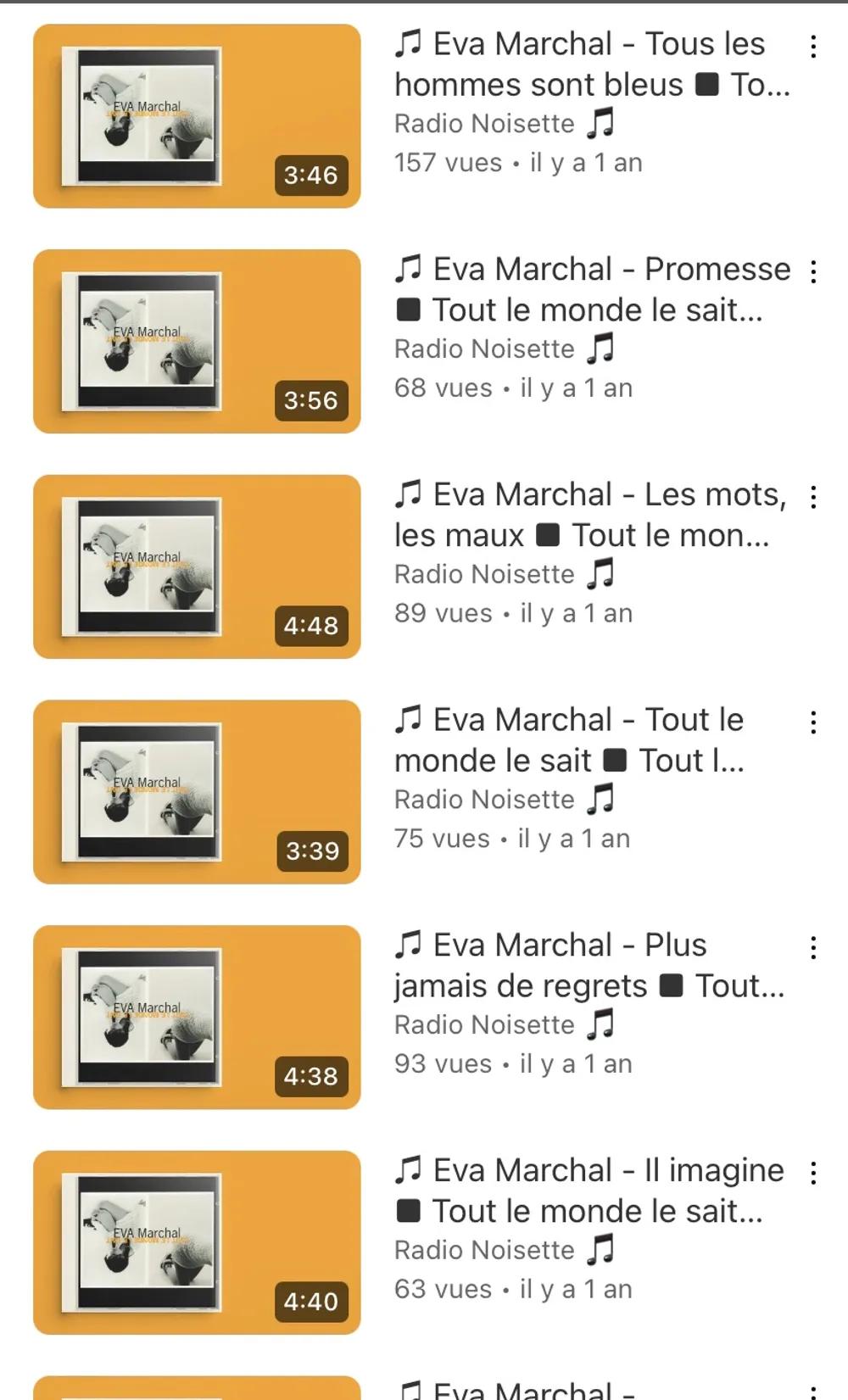
Task: Open the Il imagine video
Action: 197,1242
